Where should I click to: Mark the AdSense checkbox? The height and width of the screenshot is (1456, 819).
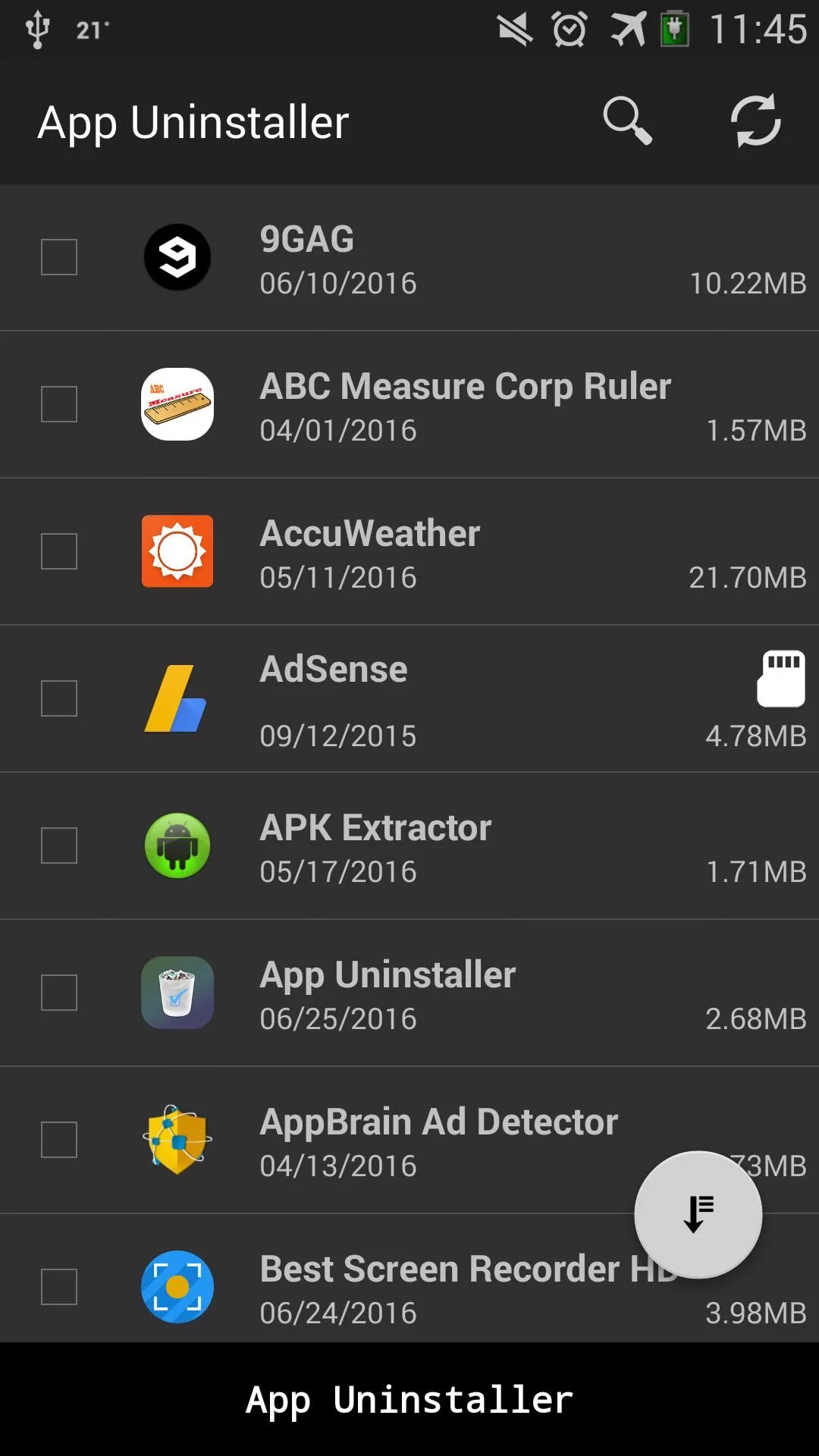click(59, 698)
